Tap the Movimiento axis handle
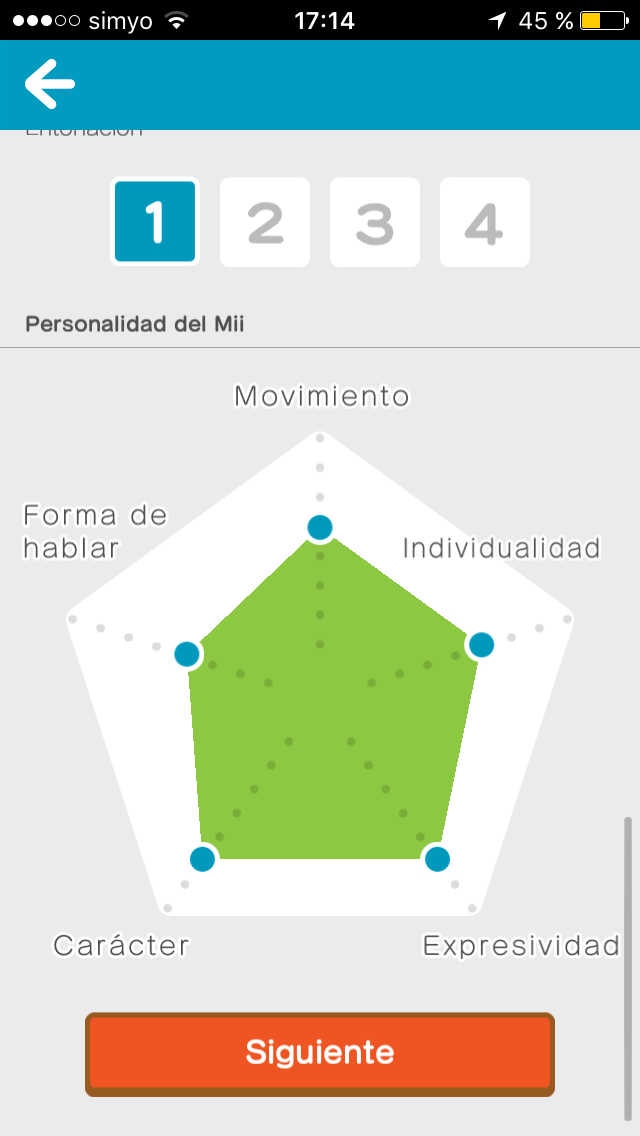The width and height of the screenshot is (640, 1136). (319, 526)
